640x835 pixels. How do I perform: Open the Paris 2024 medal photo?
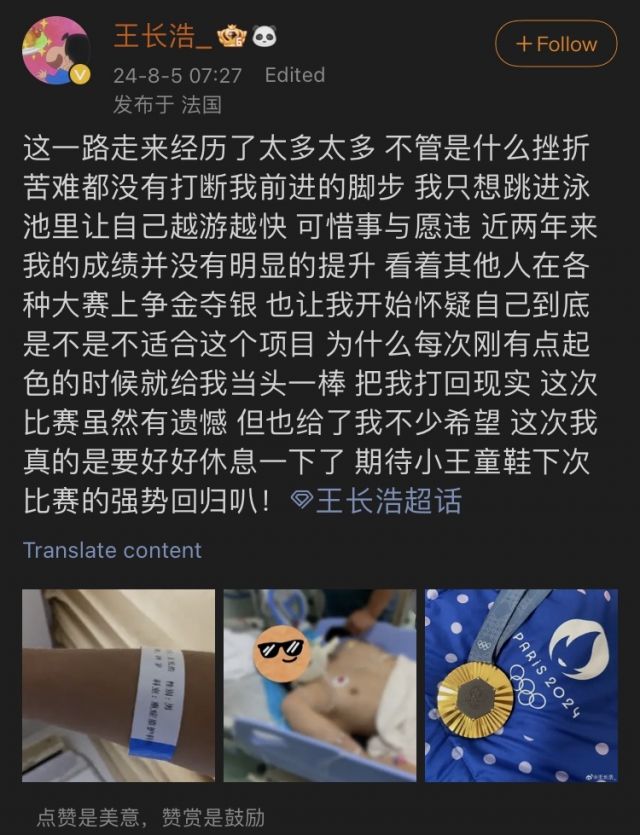pyautogui.click(x=520, y=685)
